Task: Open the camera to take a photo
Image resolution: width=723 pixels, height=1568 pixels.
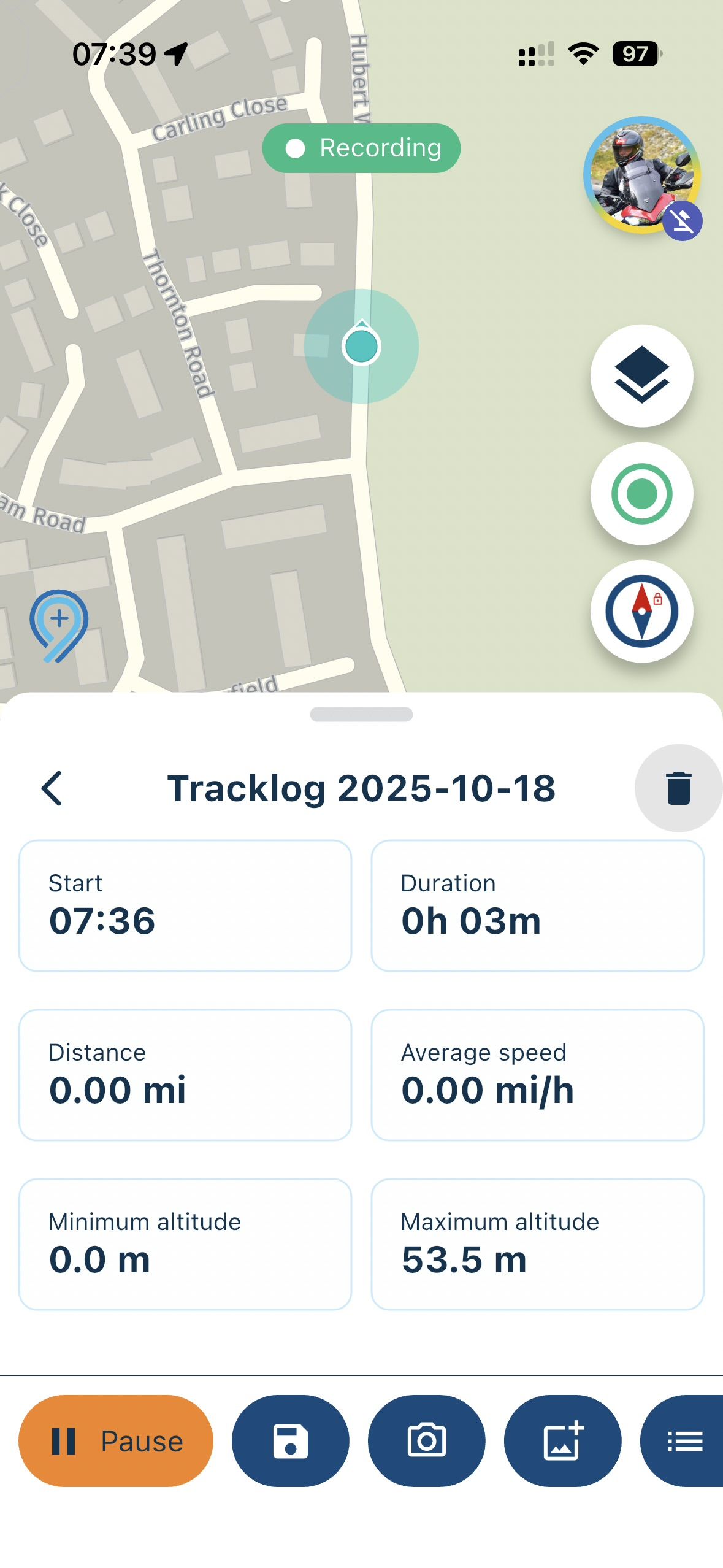Action: tap(426, 1440)
